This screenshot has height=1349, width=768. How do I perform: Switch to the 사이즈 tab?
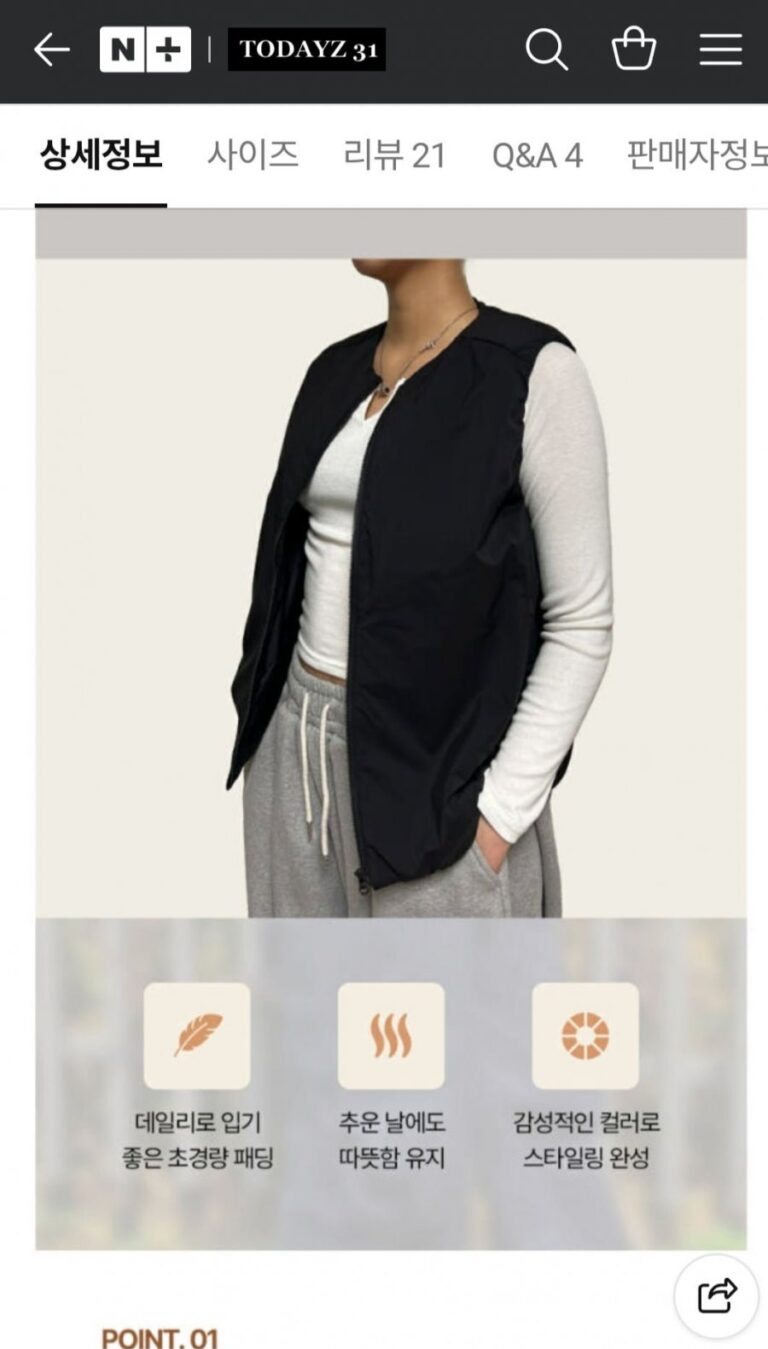click(x=252, y=155)
